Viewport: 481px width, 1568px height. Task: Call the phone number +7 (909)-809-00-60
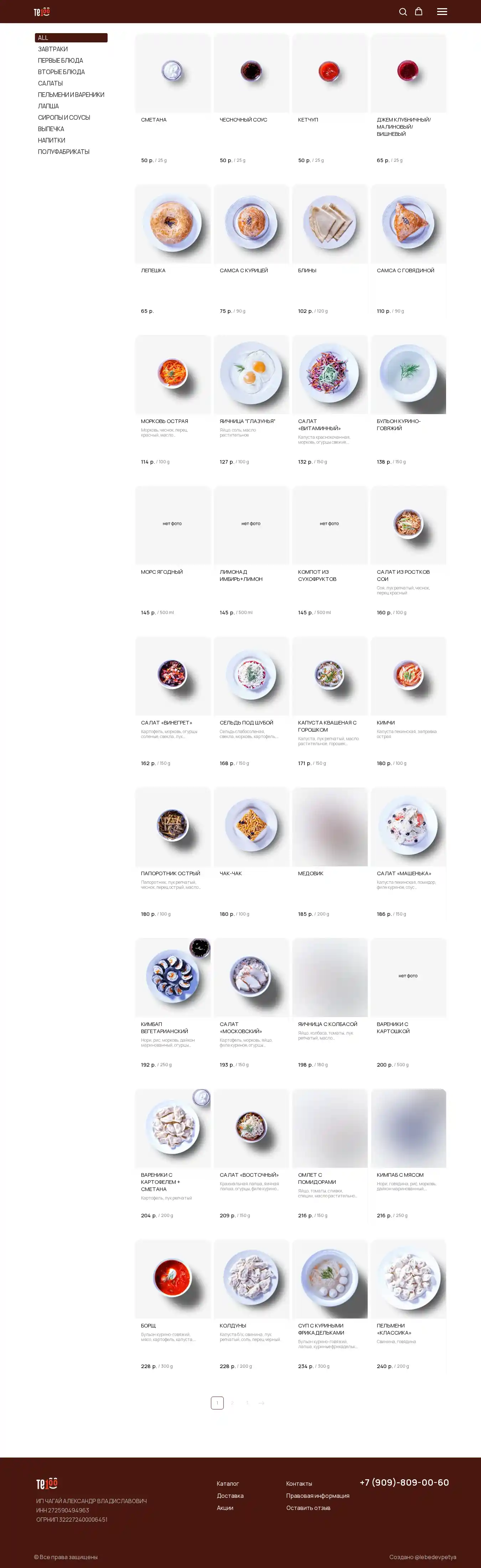[x=404, y=1482]
